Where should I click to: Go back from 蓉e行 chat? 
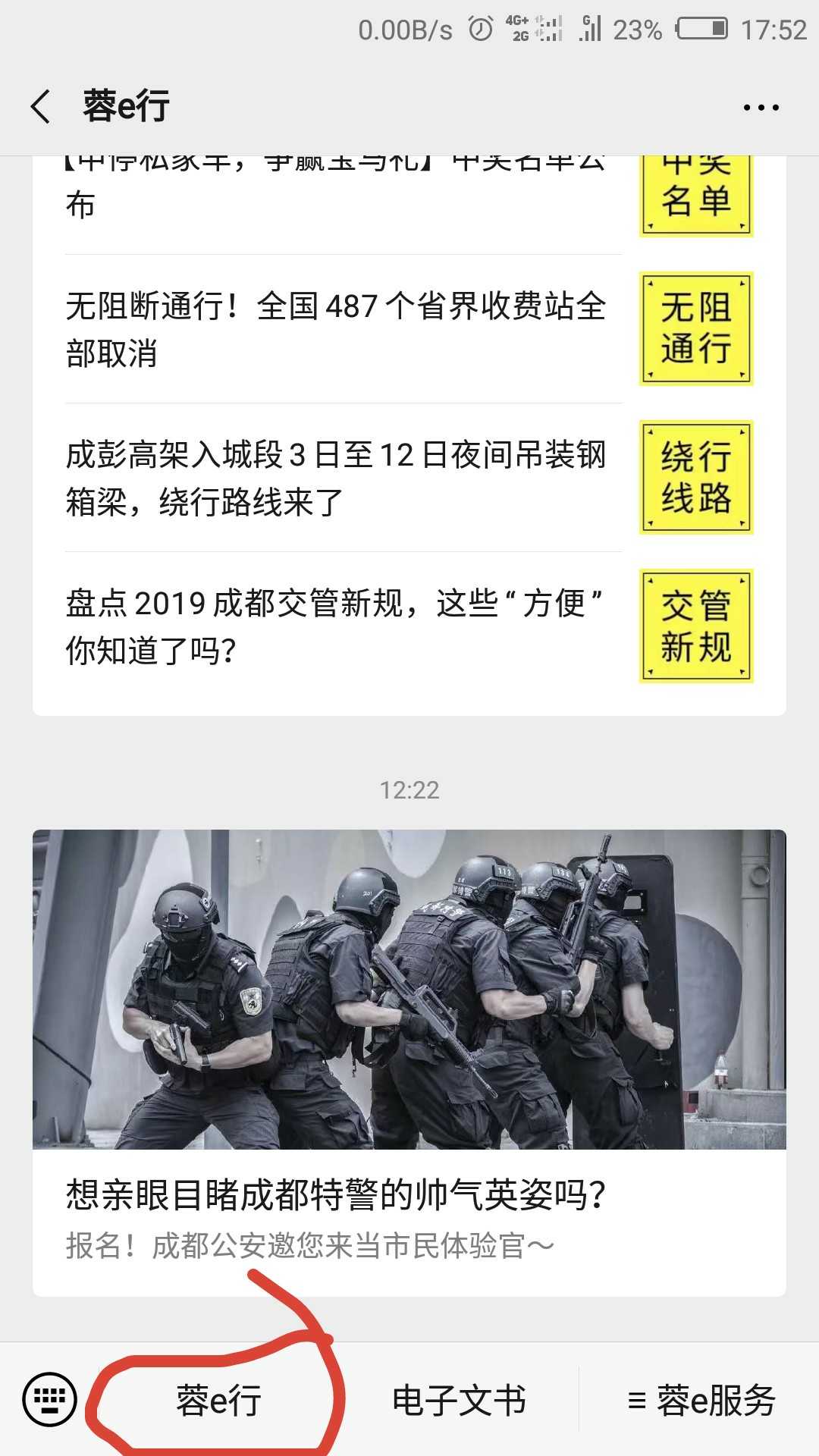tap(41, 106)
